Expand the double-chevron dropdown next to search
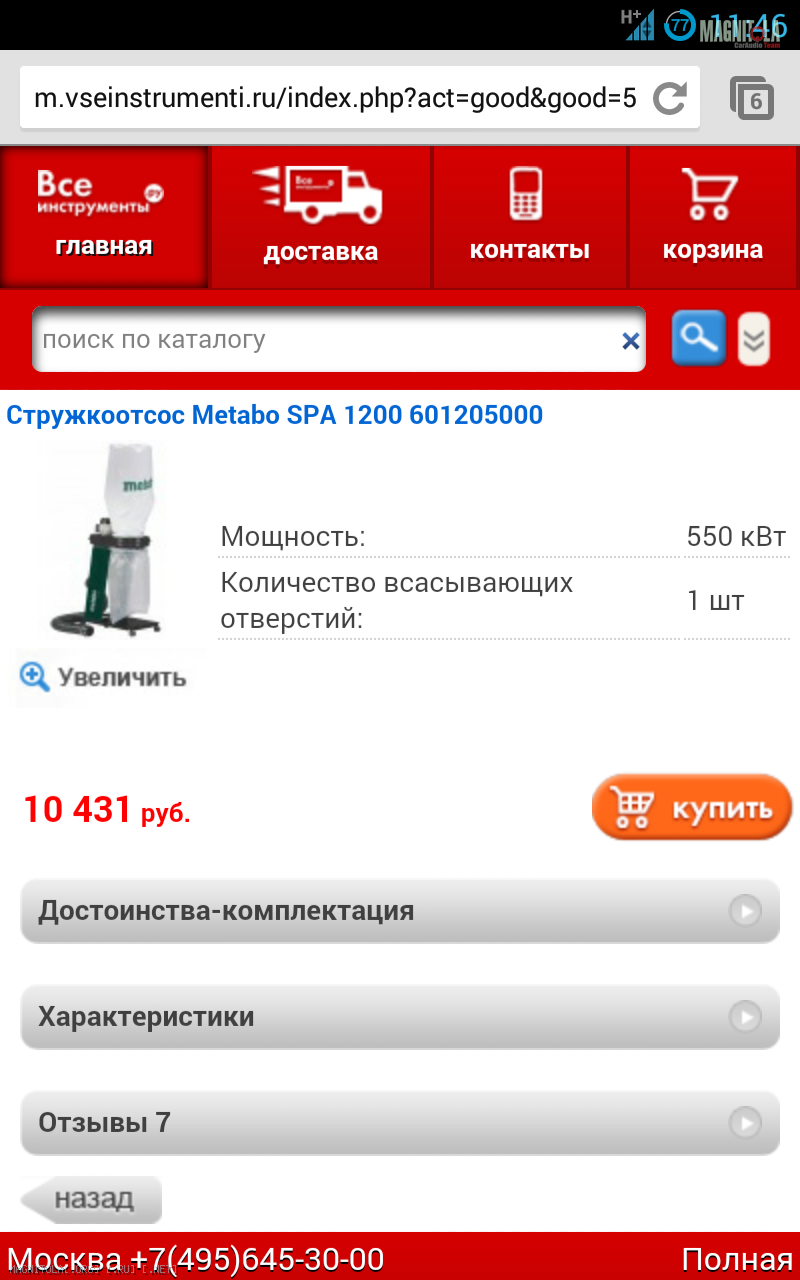Viewport: 800px width, 1280px height. coord(754,340)
